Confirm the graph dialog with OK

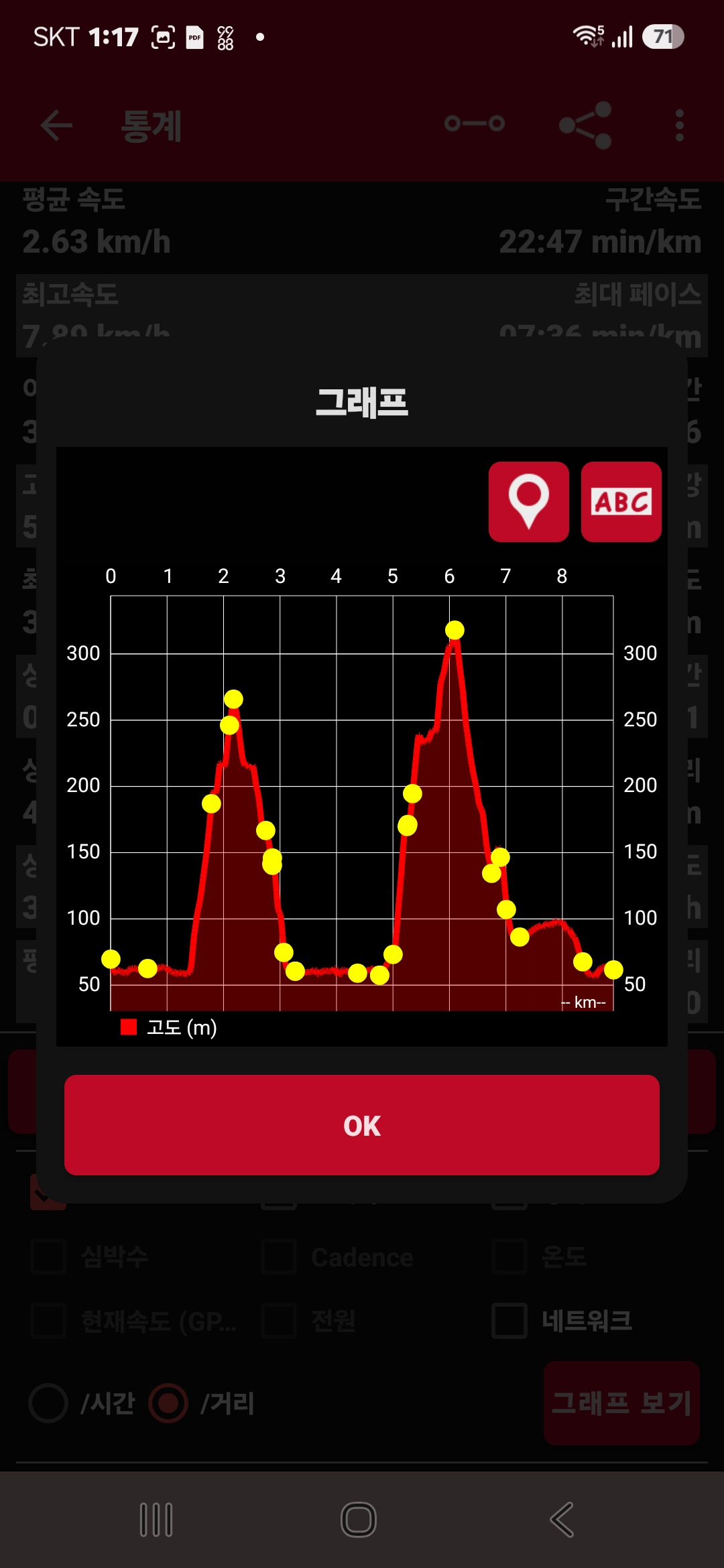point(362,1125)
